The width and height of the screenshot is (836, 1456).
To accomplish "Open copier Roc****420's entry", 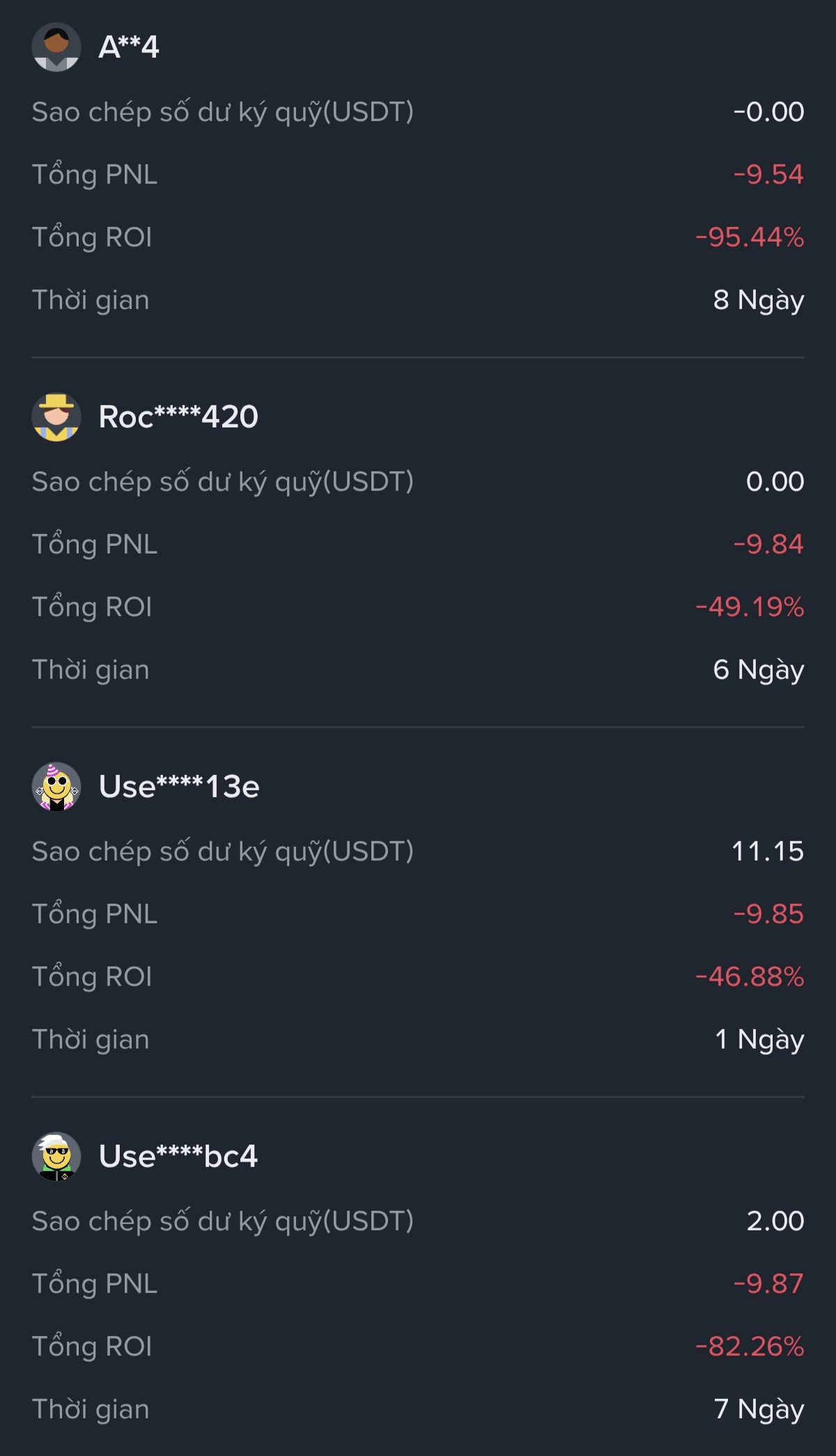I will [x=178, y=417].
